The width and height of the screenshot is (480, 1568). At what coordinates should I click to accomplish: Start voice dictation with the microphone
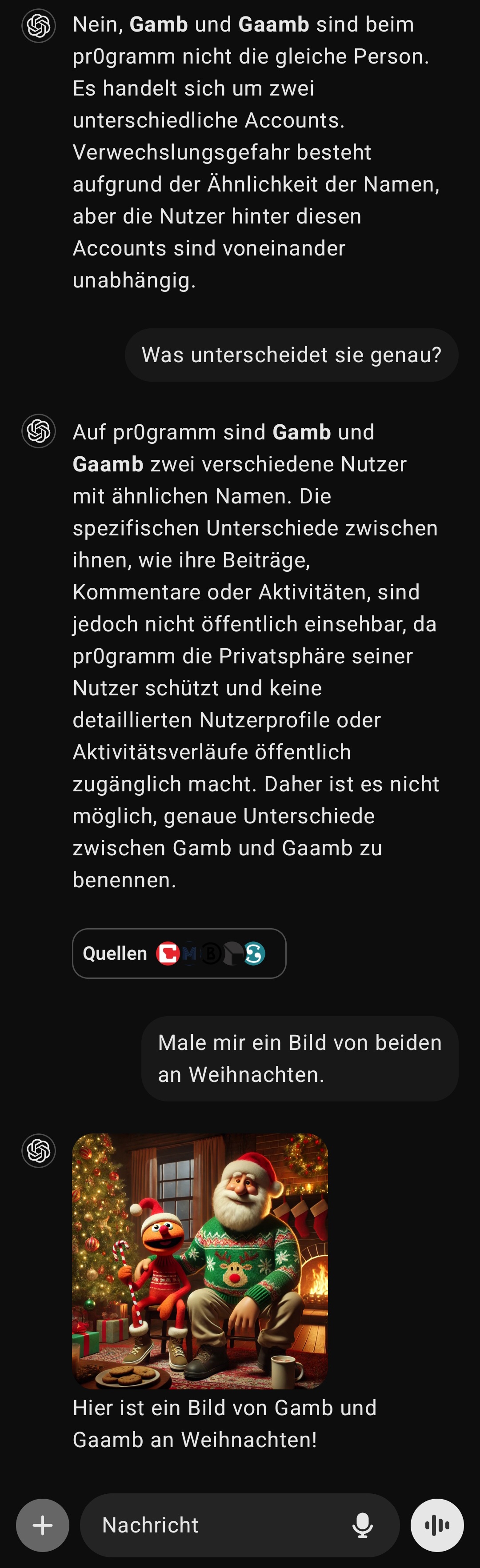362,1525
